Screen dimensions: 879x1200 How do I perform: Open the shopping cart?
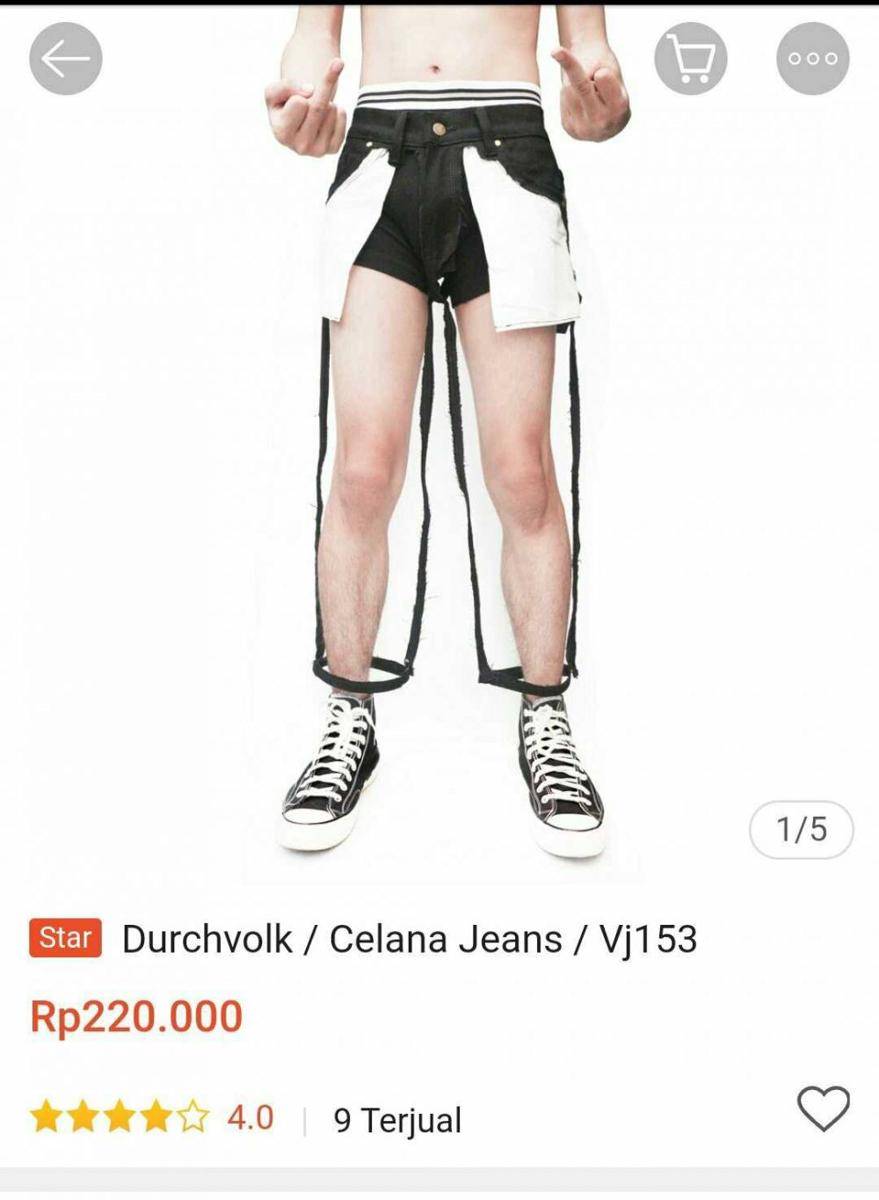point(691,59)
